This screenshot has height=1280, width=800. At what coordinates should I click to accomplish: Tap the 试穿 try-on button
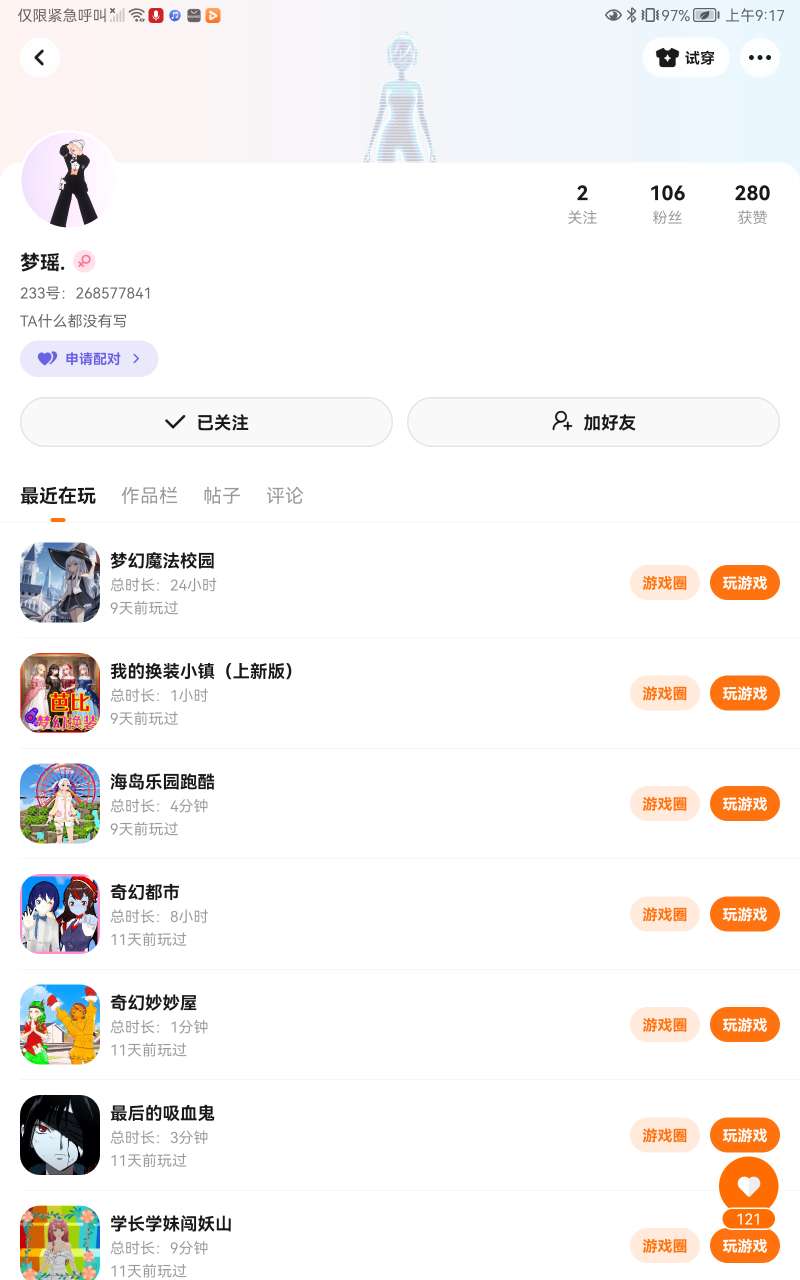click(x=686, y=58)
